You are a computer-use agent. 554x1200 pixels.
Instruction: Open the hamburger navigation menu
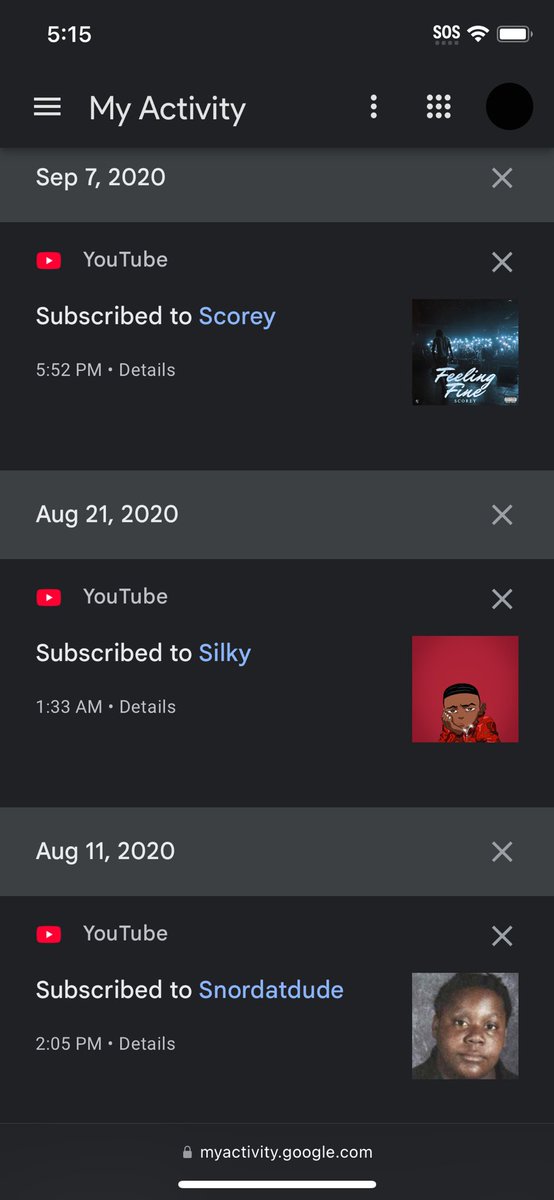pos(47,107)
